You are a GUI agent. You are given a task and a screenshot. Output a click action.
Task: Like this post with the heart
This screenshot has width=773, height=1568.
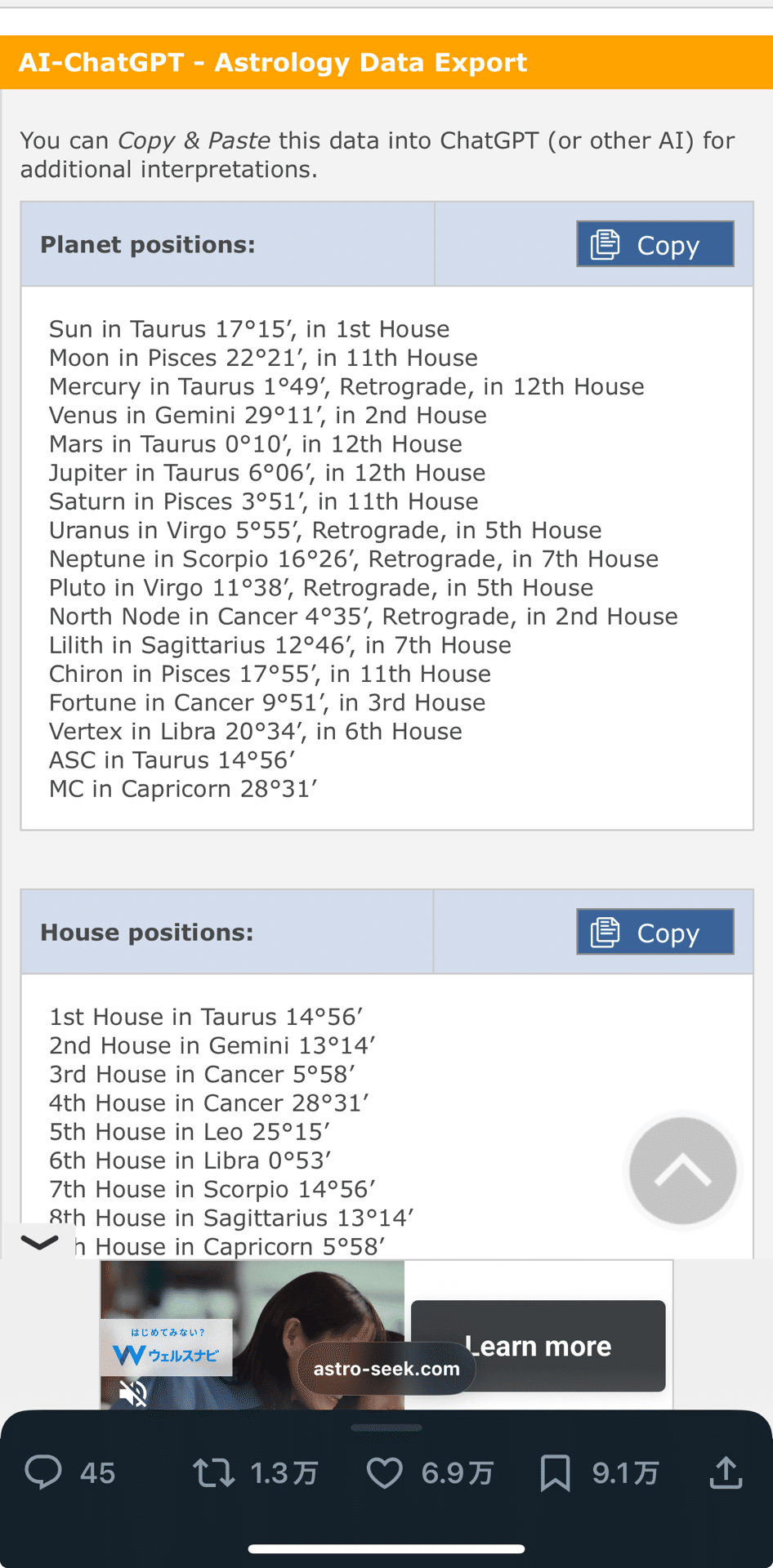384,1472
